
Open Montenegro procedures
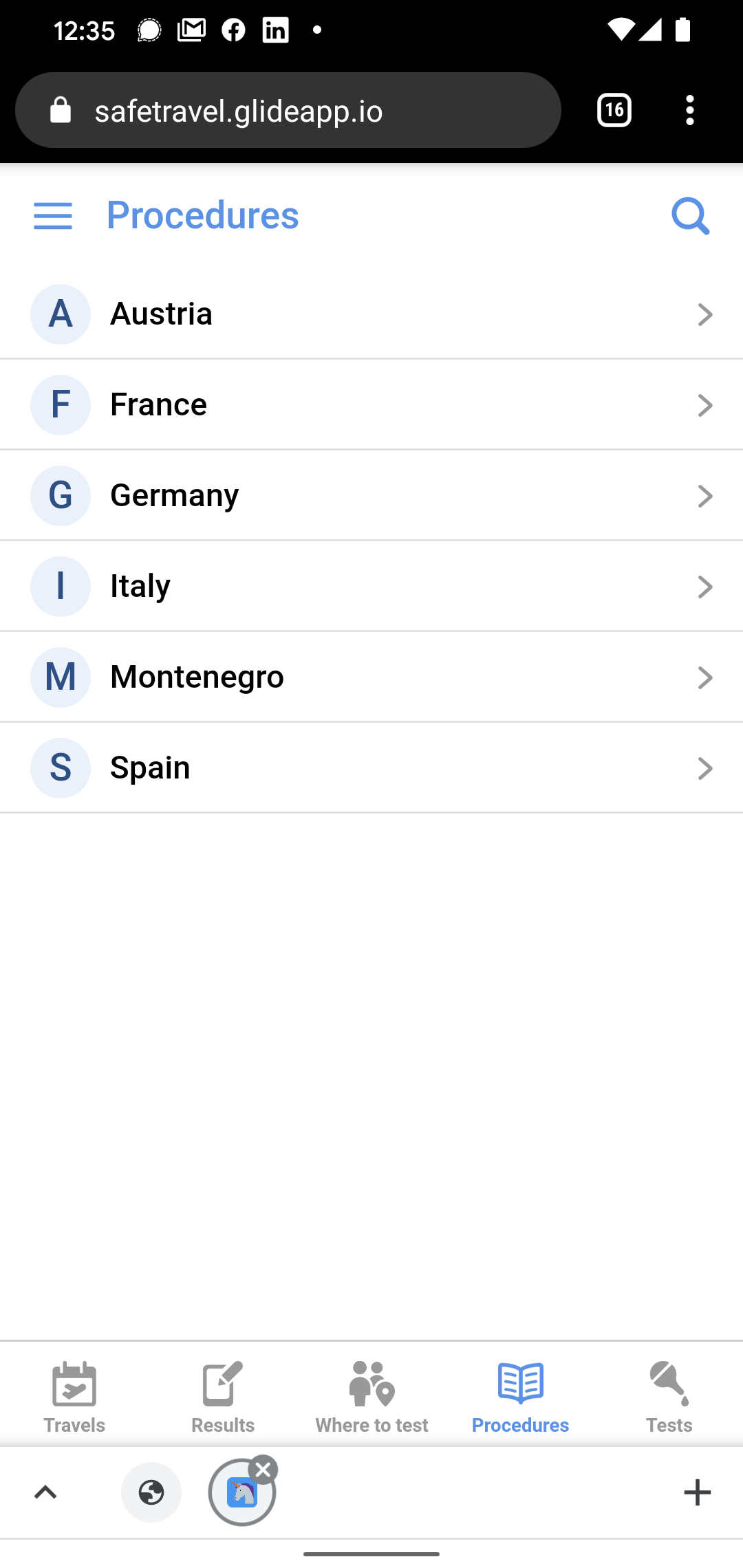tap(371, 677)
